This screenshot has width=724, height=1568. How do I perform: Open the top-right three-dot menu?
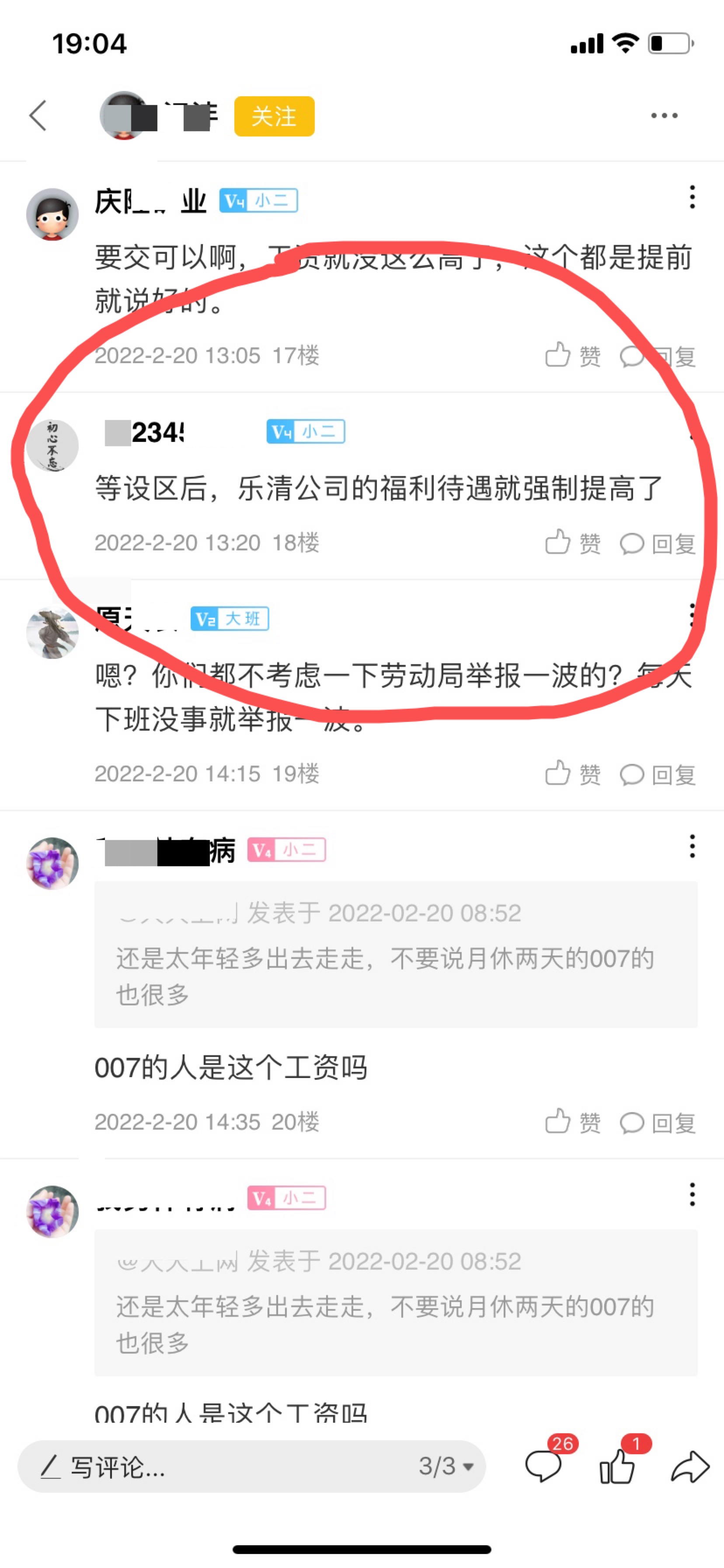click(x=664, y=115)
